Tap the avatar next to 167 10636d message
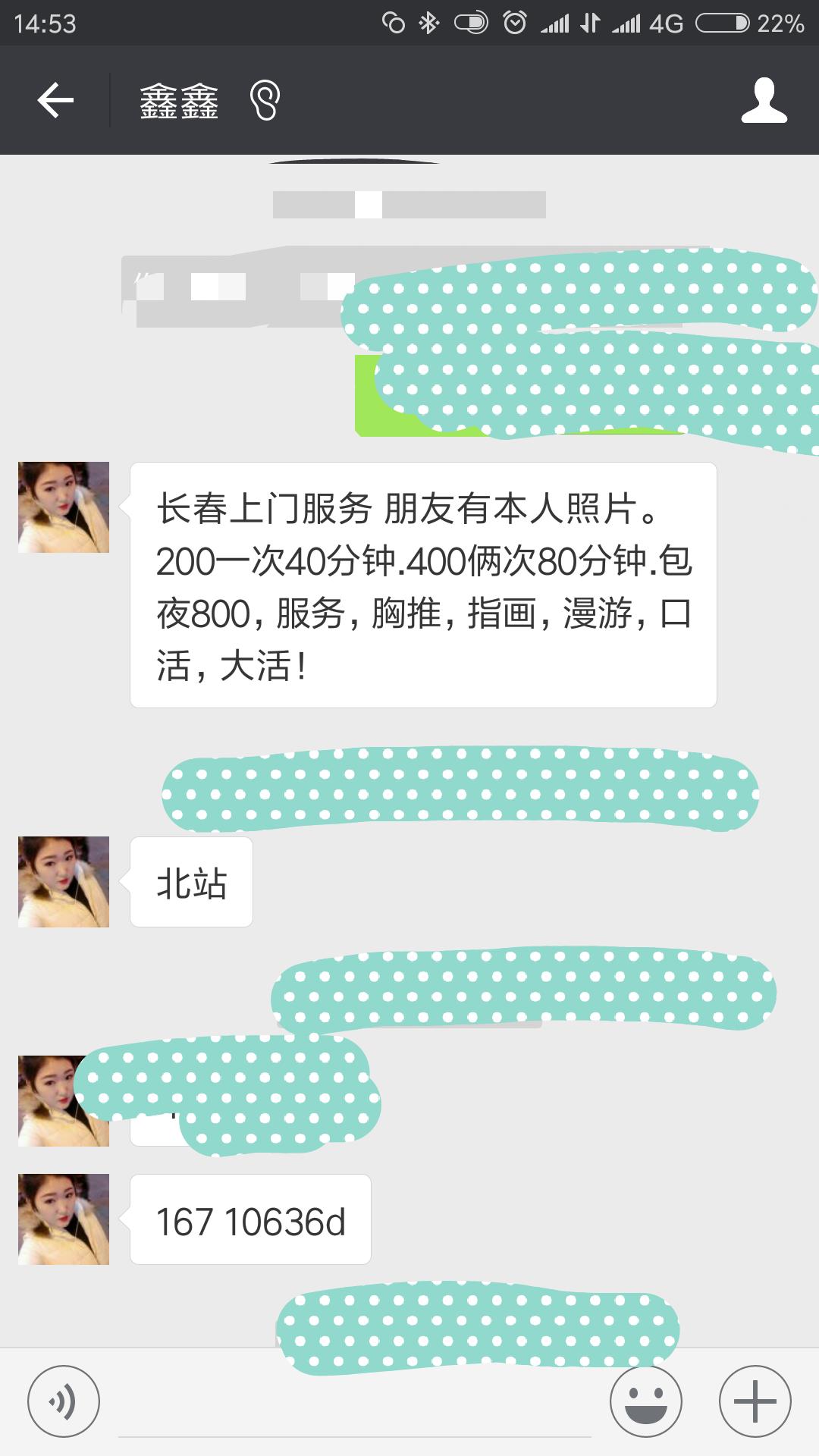Image resolution: width=819 pixels, height=1456 pixels. point(64,1219)
